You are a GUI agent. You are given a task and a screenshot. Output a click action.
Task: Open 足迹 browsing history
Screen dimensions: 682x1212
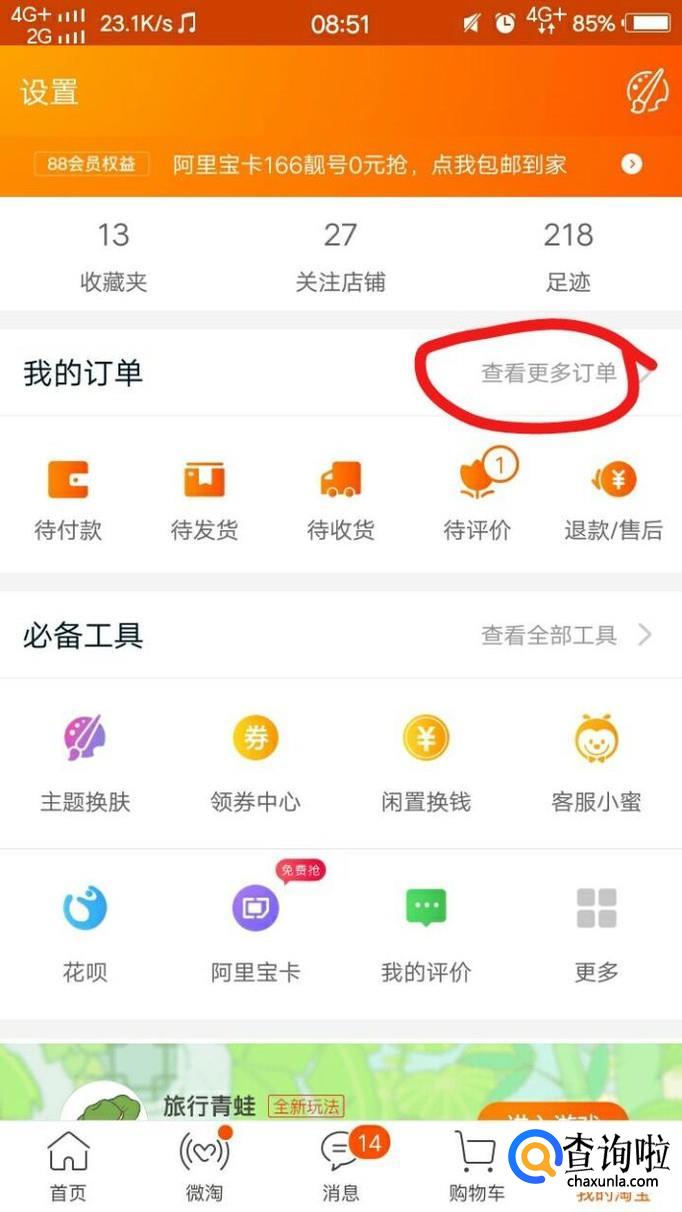(x=568, y=256)
